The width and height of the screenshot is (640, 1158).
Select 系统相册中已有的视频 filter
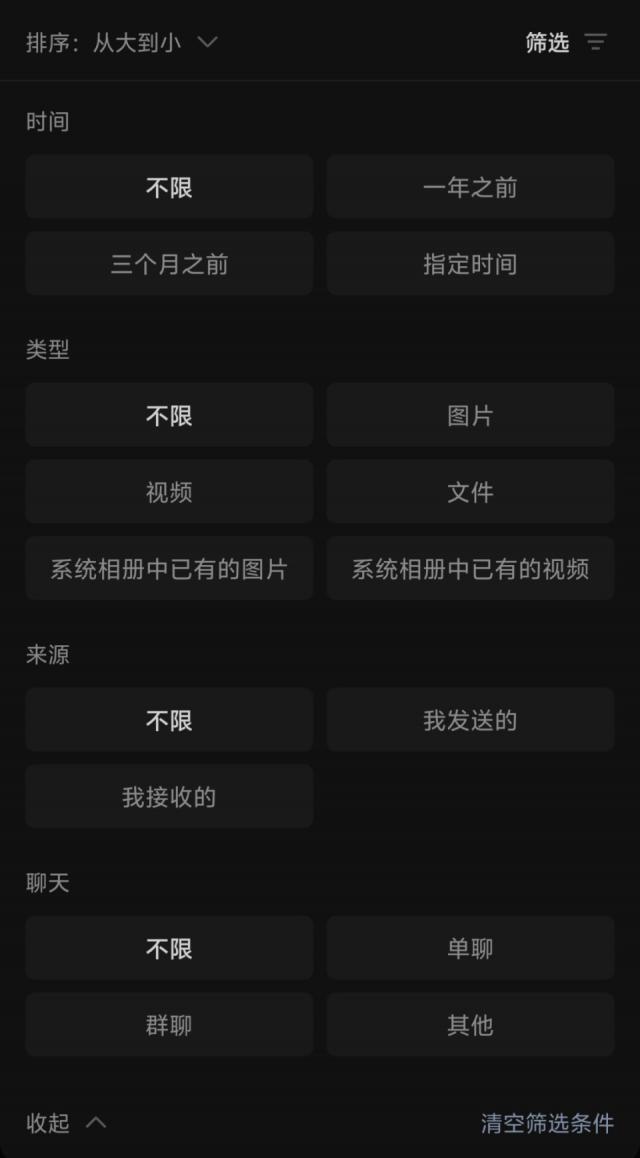470,569
